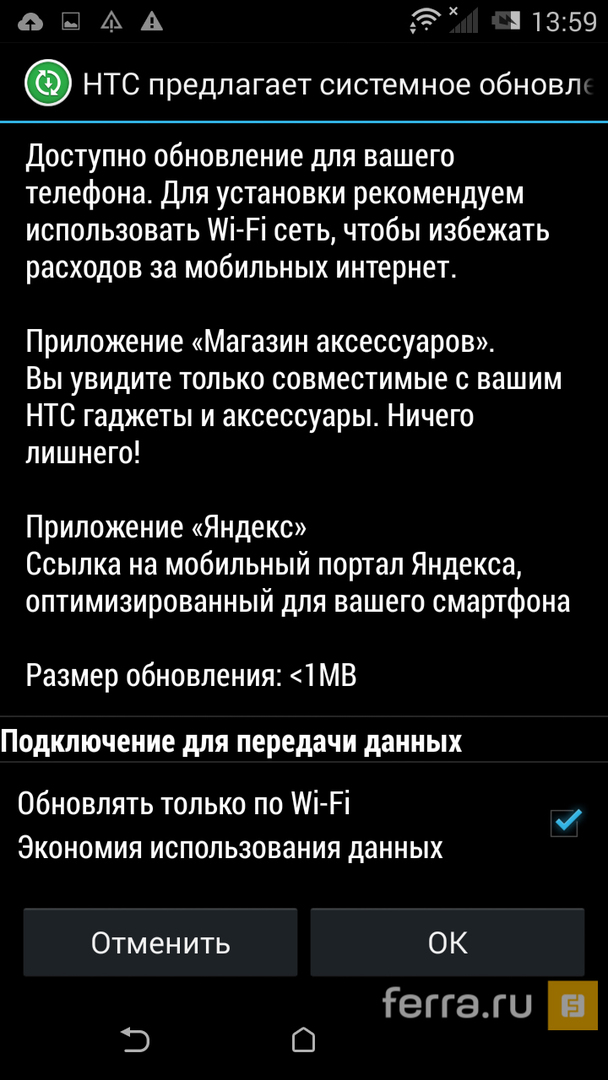This screenshot has width=608, height=1080.
Task: Confirm the update by tapping OK
Action: pyautogui.click(x=447, y=942)
